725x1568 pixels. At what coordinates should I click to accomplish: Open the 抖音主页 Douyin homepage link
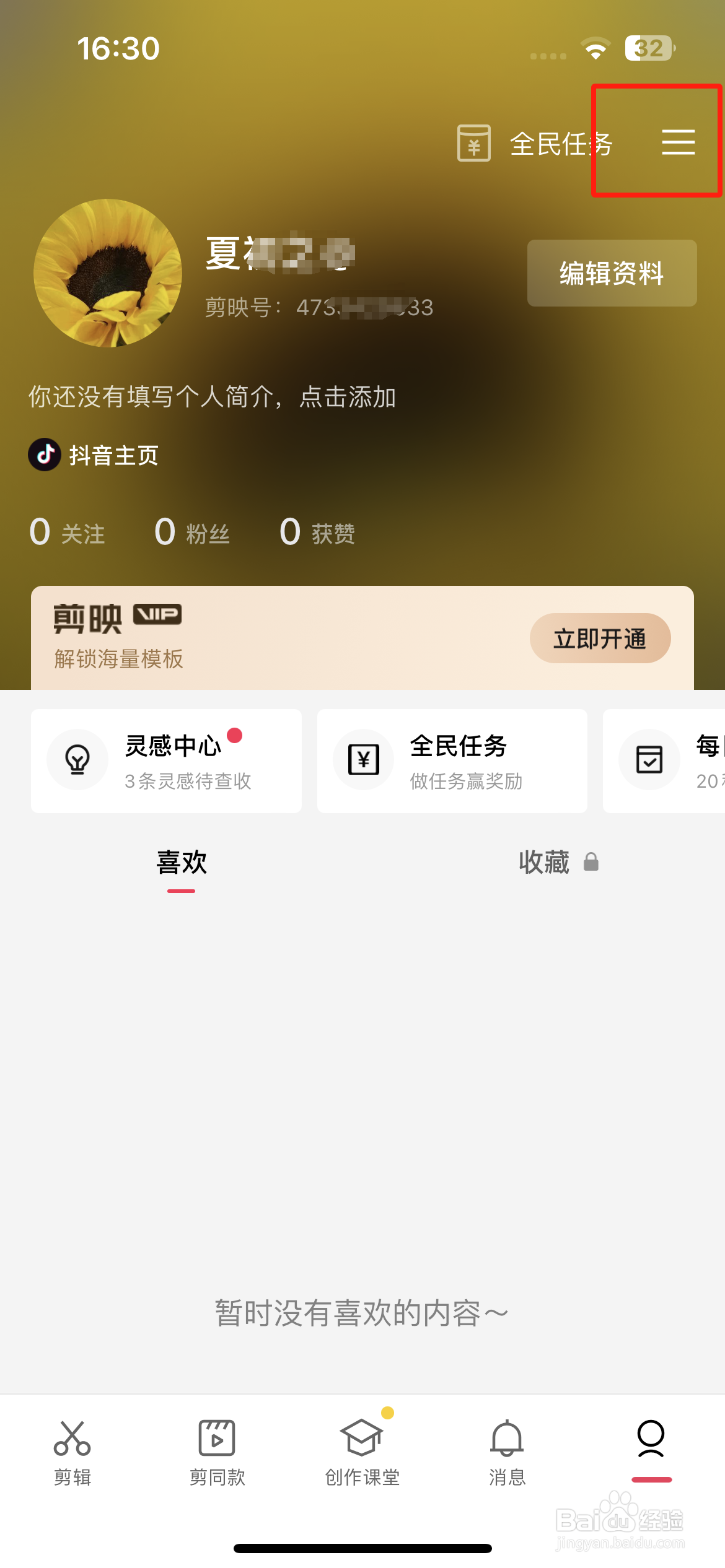tap(93, 456)
